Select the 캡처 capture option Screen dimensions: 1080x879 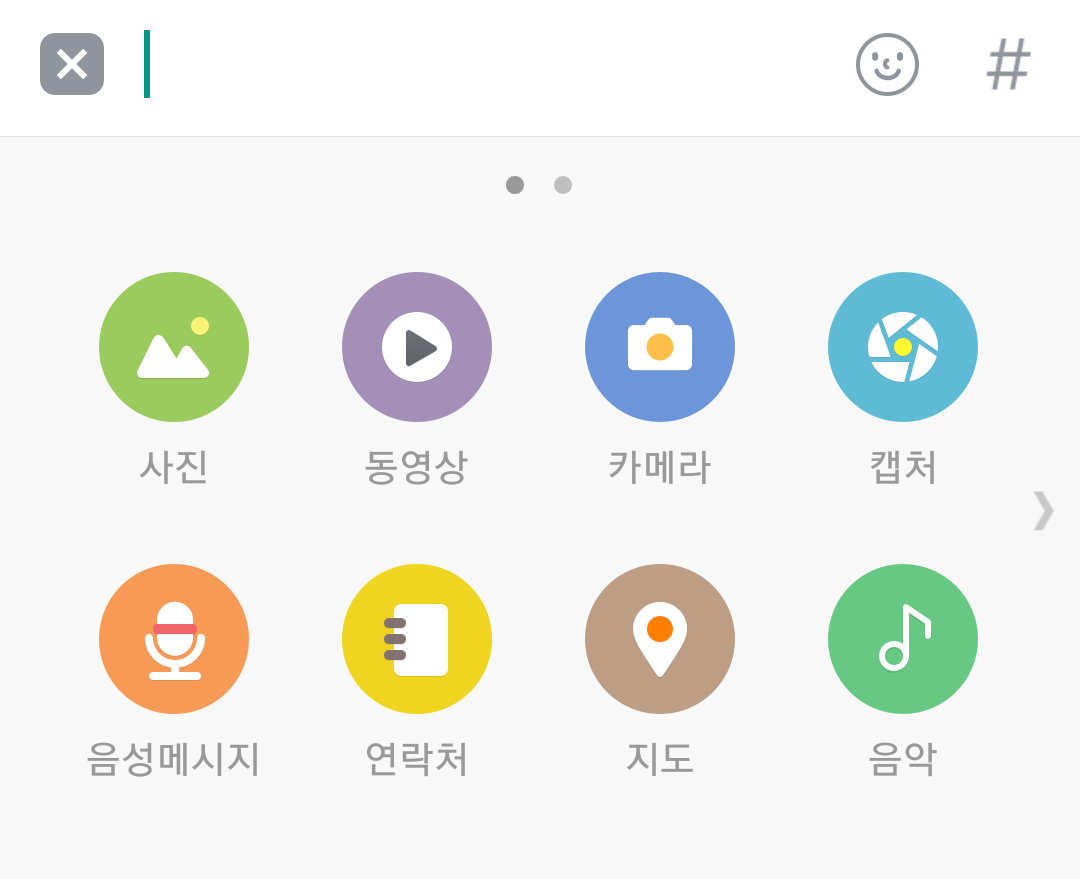tap(903, 347)
